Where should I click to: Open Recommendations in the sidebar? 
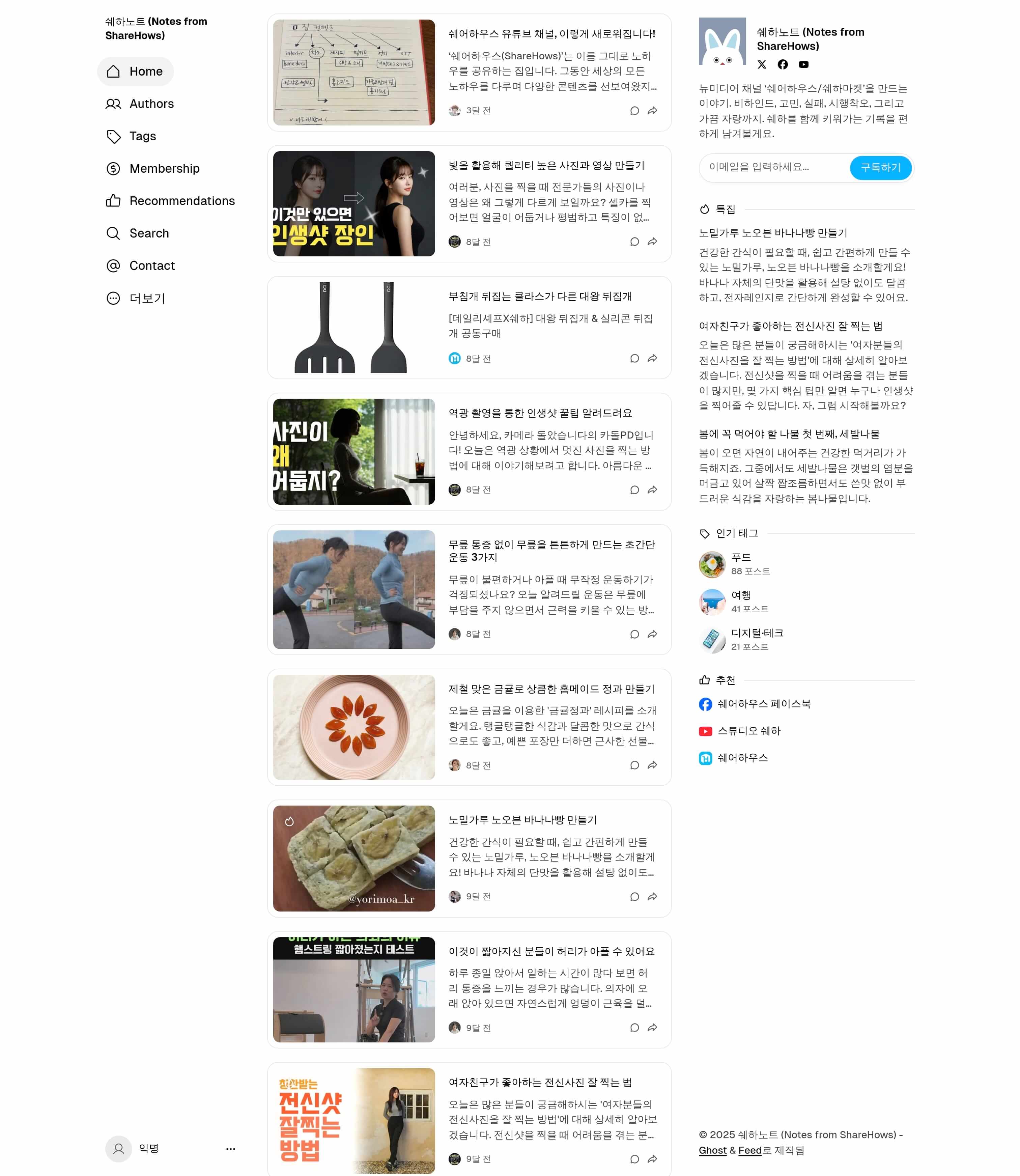(x=181, y=201)
